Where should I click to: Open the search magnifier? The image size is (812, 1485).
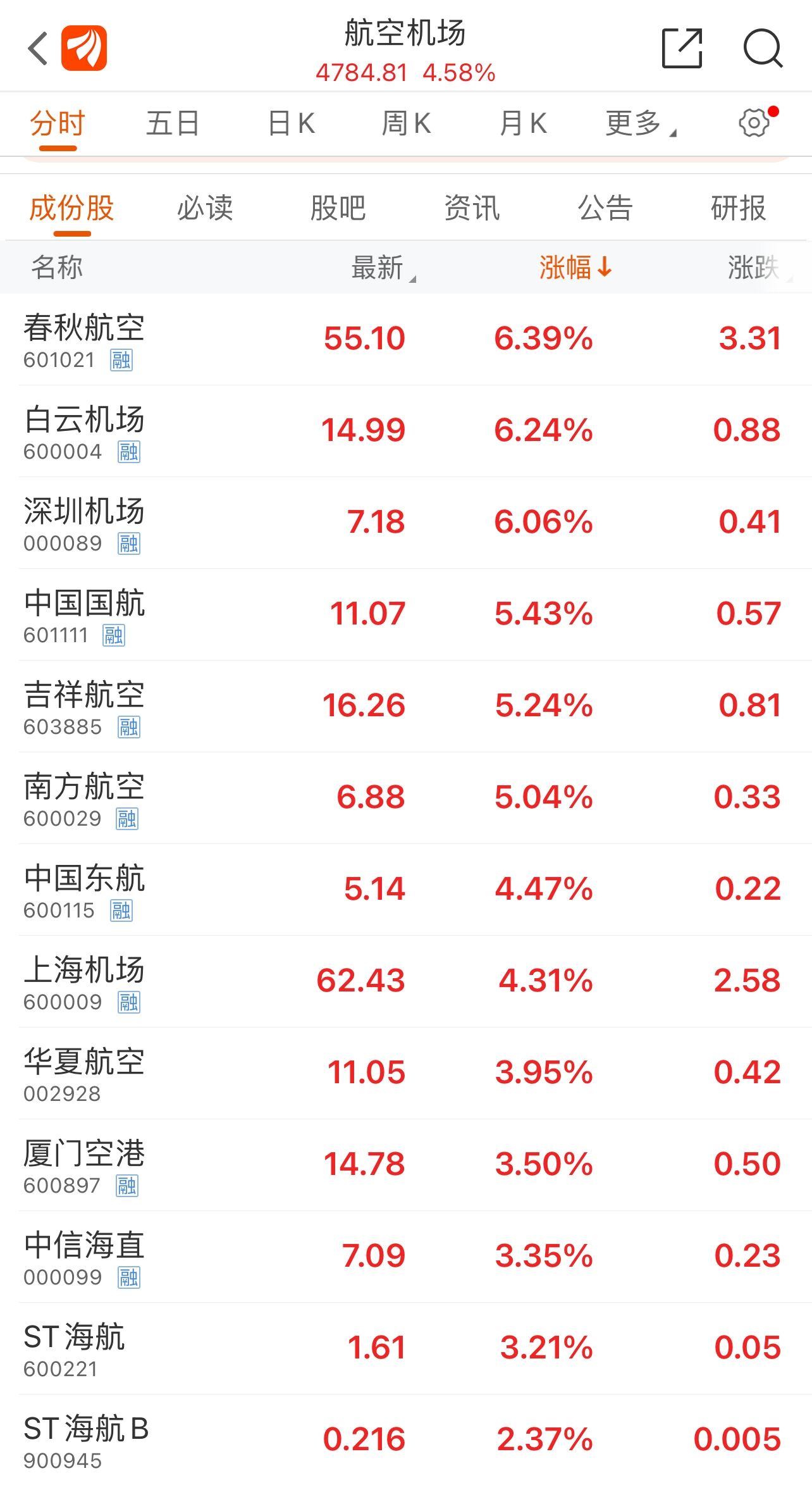pyautogui.click(x=763, y=48)
